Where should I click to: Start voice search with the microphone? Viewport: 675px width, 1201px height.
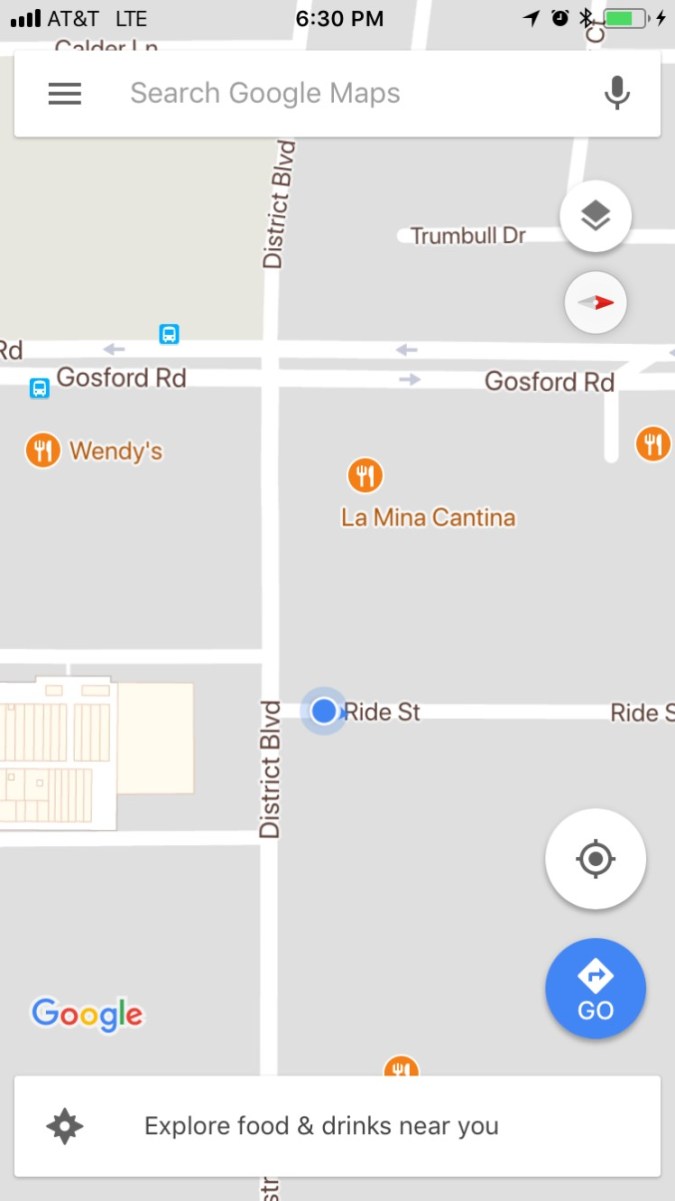(x=617, y=94)
